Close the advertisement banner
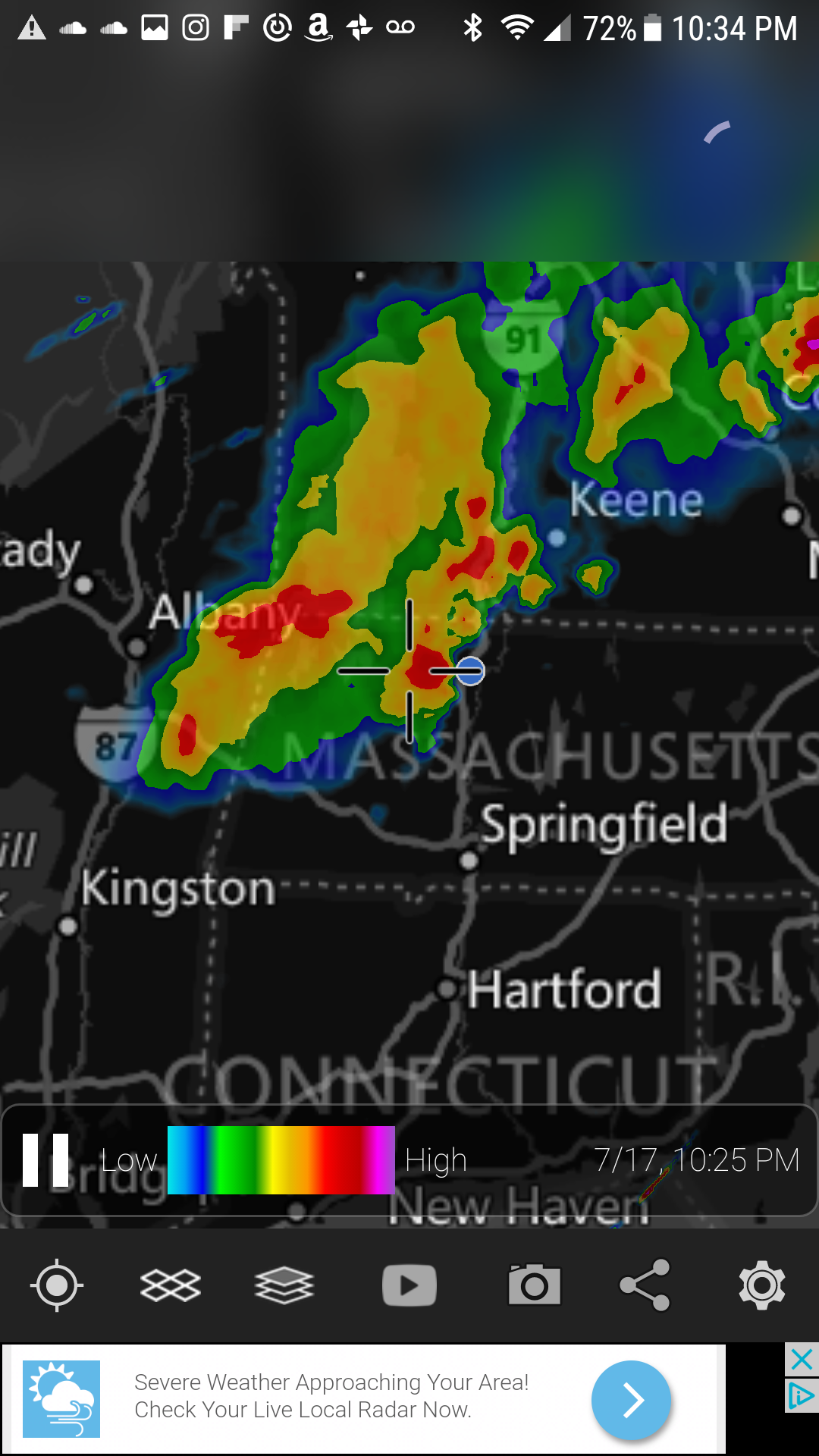Image resolution: width=819 pixels, height=1456 pixels. point(802,1360)
